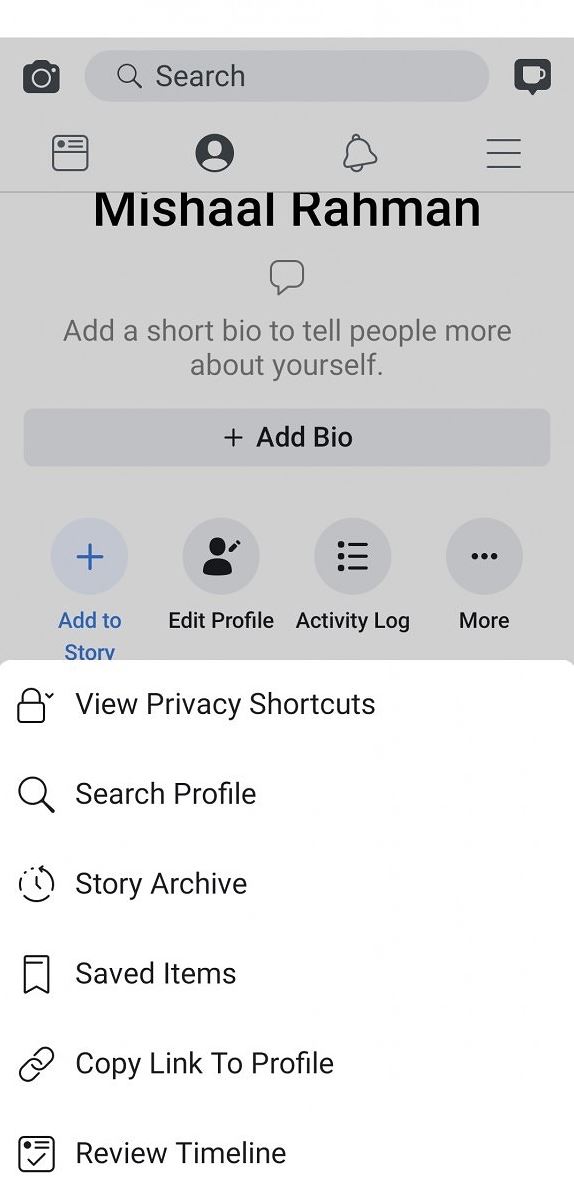The width and height of the screenshot is (574, 1198).
Task: Select View Privacy Shortcuts
Action: 287,704
